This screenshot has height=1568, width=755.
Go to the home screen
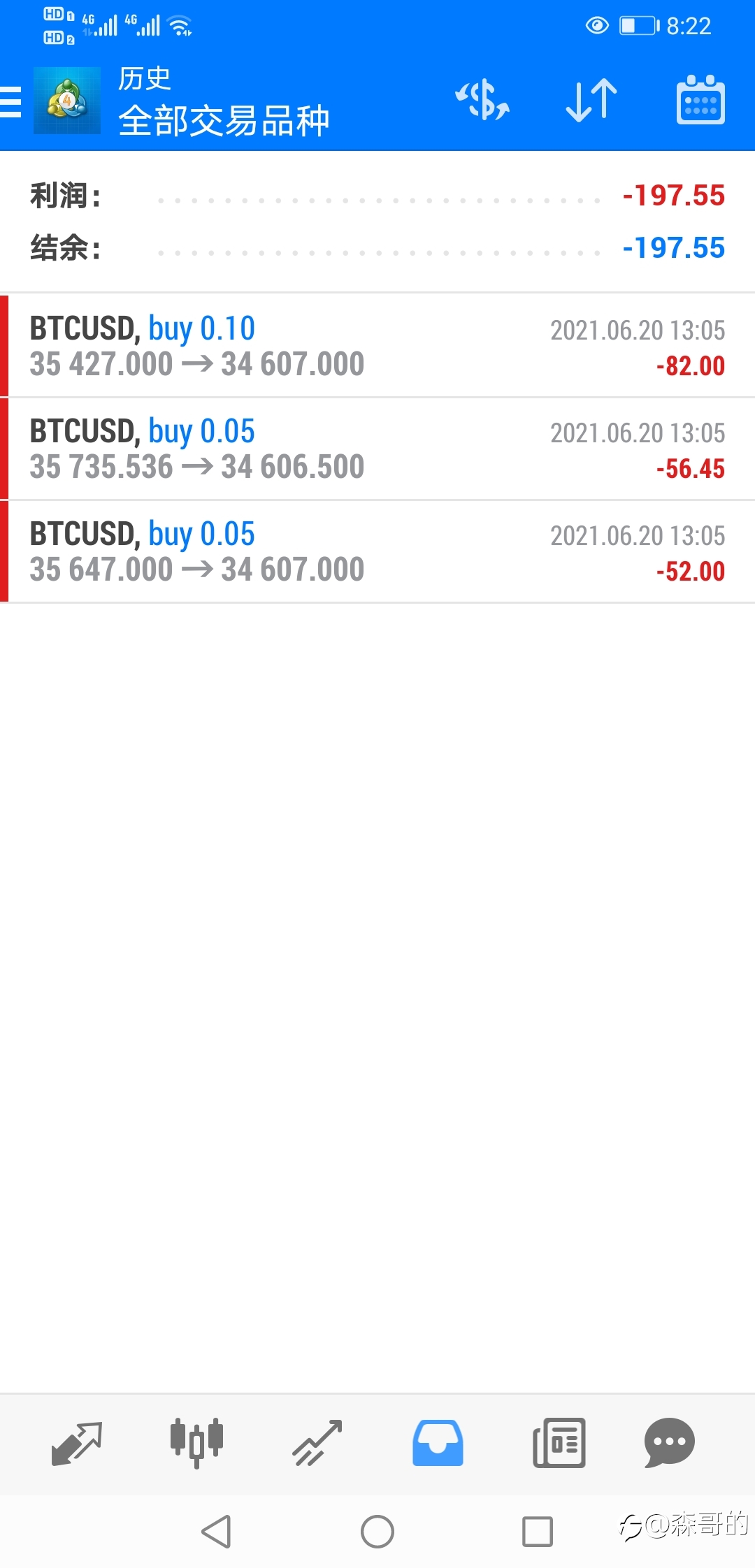coord(377,1532)
